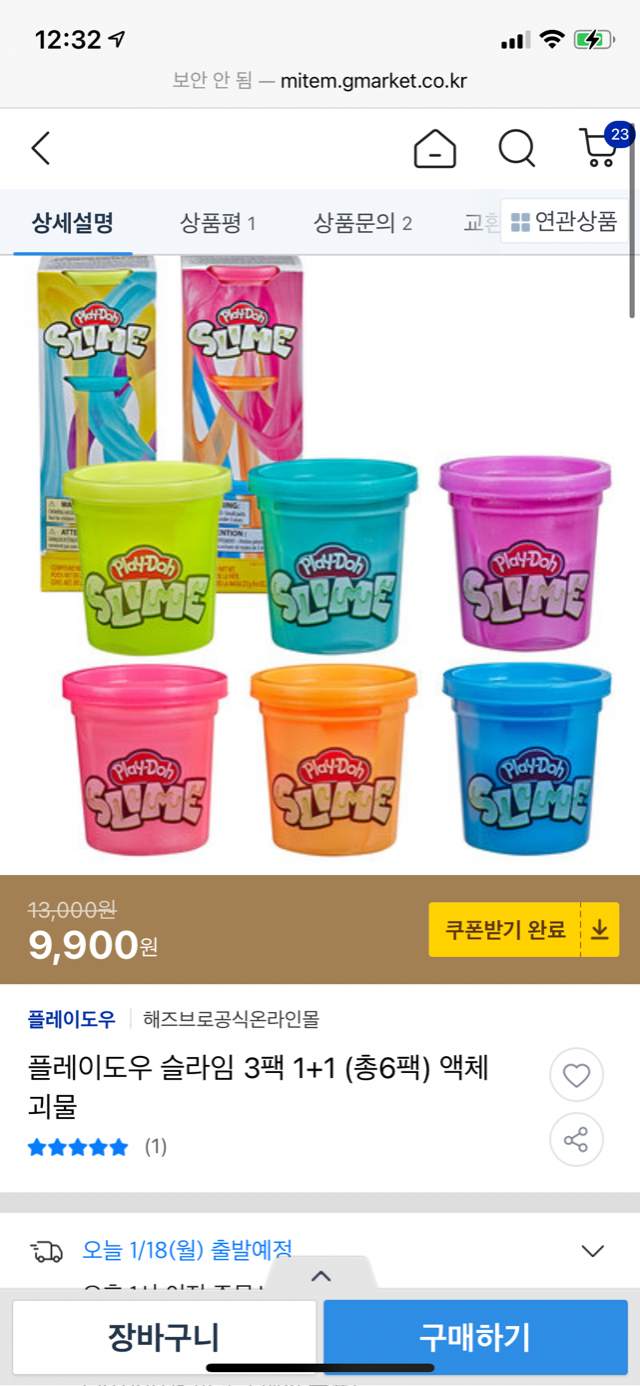Switch to the 상세설명 tab

click(x=72, y=222)
